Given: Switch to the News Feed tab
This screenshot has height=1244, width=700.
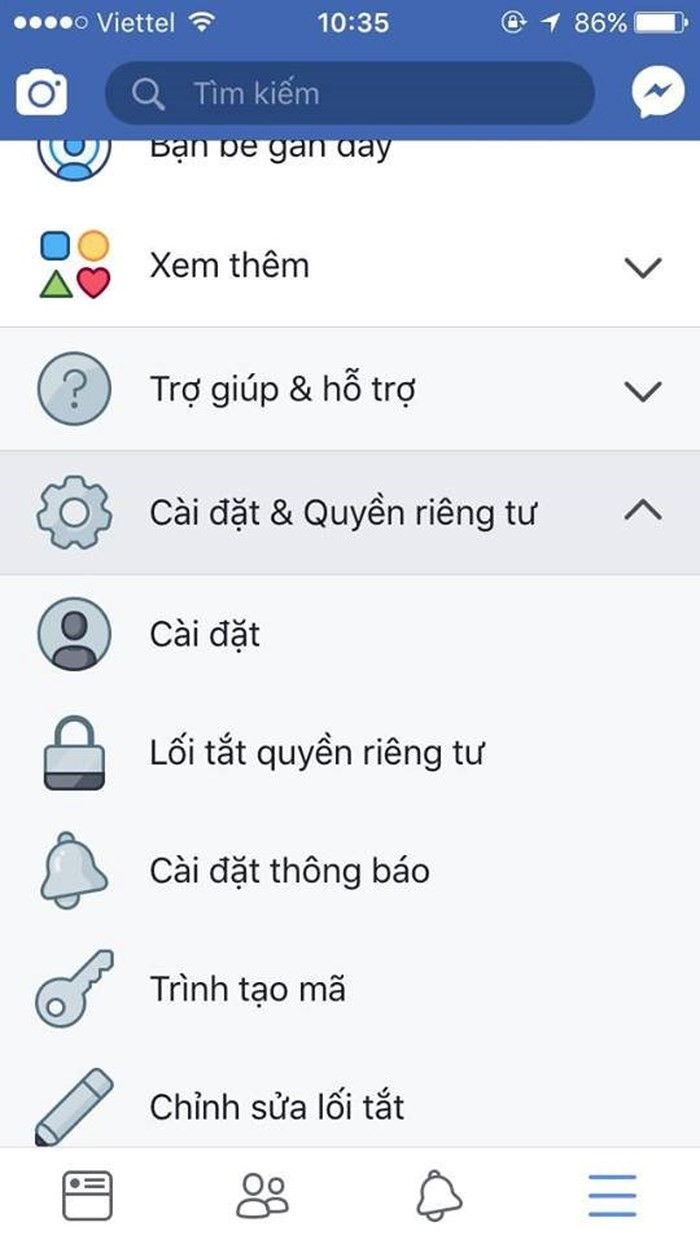Looking at the screenshot, I should coord(88,1195).
